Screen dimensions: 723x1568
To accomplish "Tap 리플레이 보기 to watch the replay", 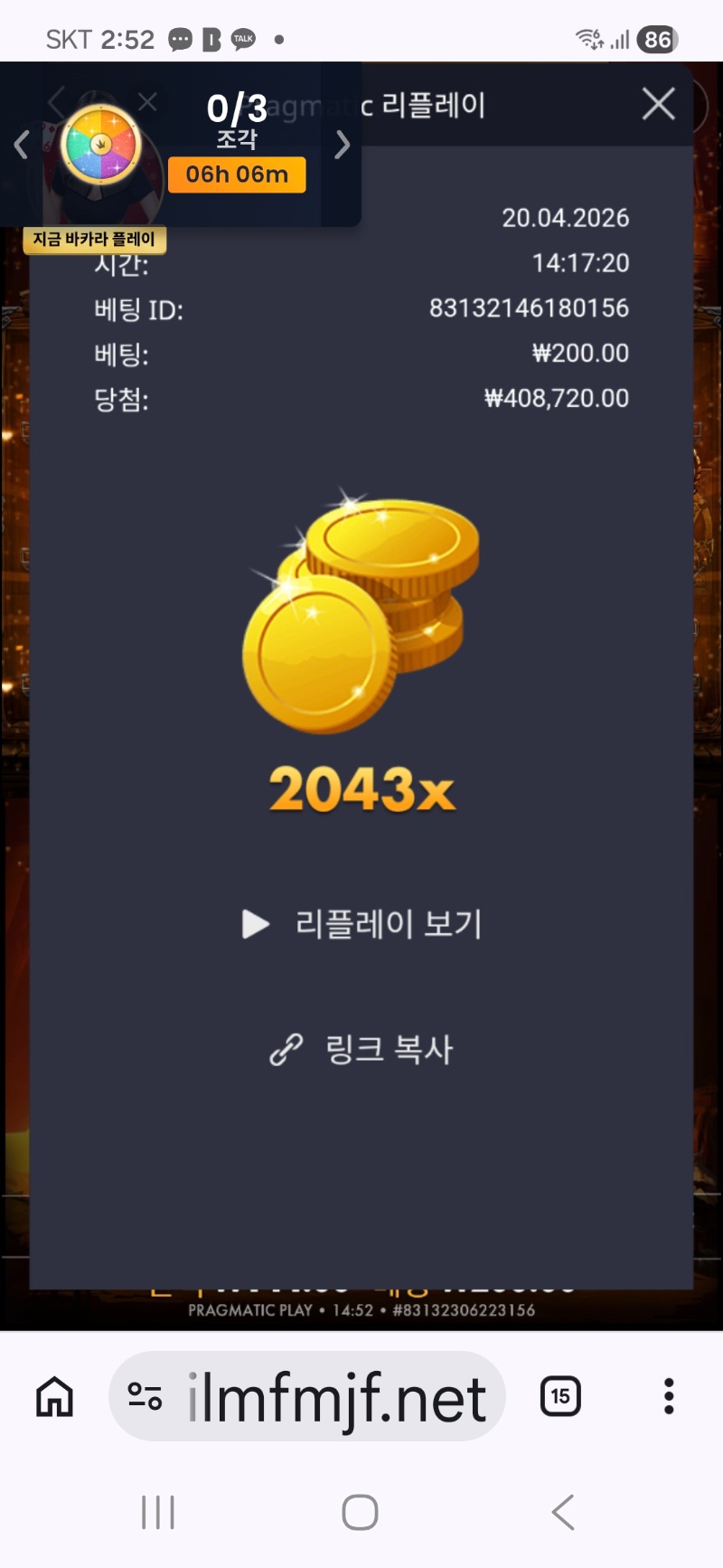I will tap(362, 924).
